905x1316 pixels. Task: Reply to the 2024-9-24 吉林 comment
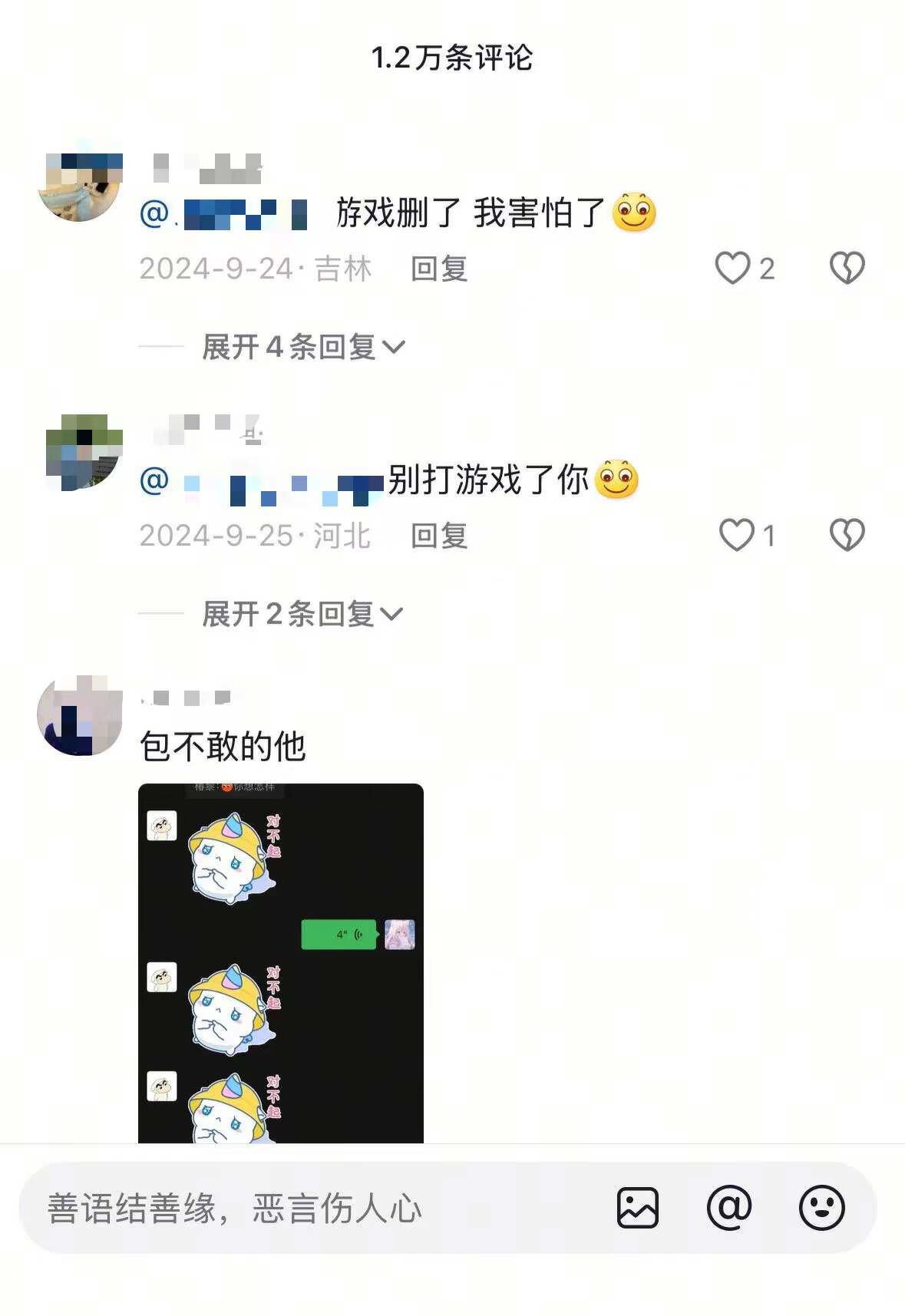point(438,269)
